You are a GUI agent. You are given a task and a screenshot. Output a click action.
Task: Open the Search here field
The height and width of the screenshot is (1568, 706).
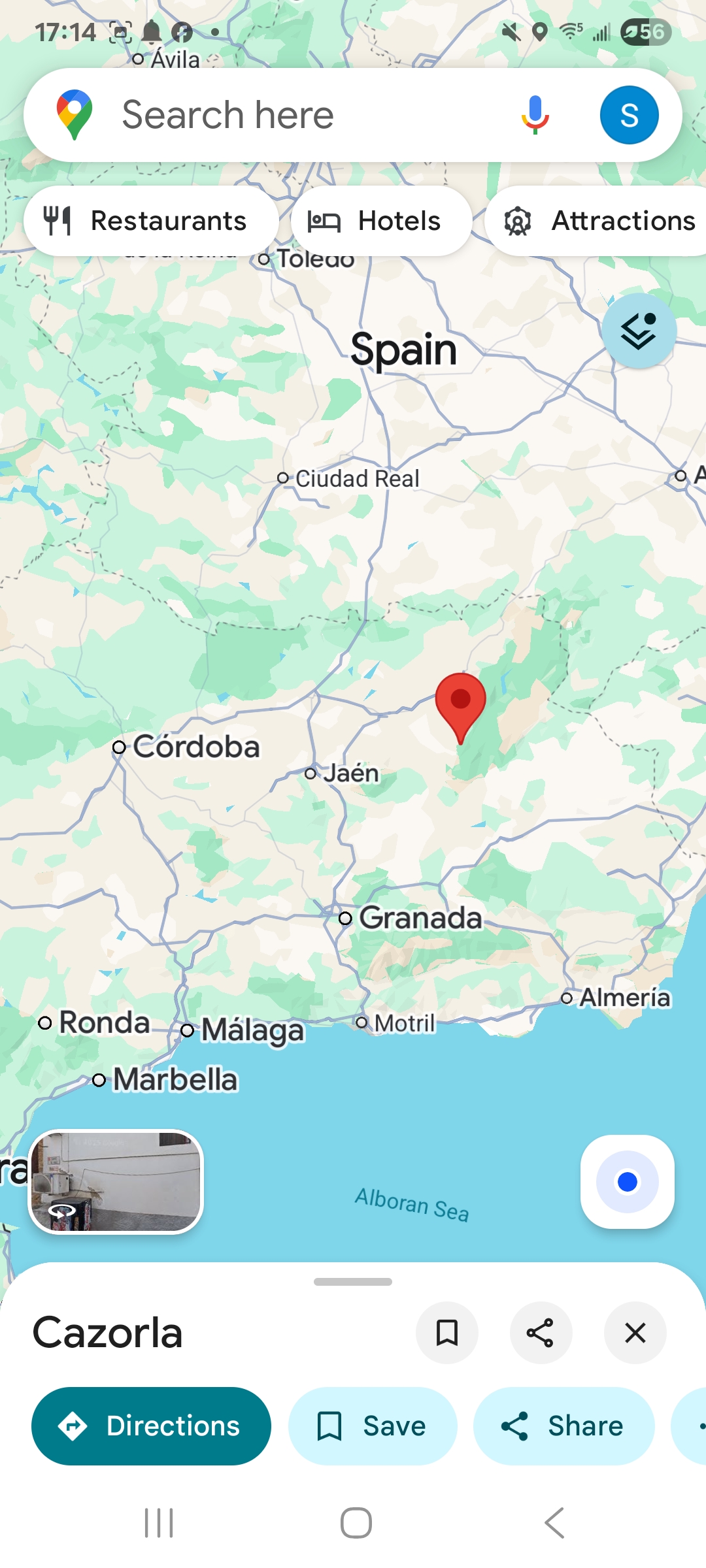click(x=294, y=115)
